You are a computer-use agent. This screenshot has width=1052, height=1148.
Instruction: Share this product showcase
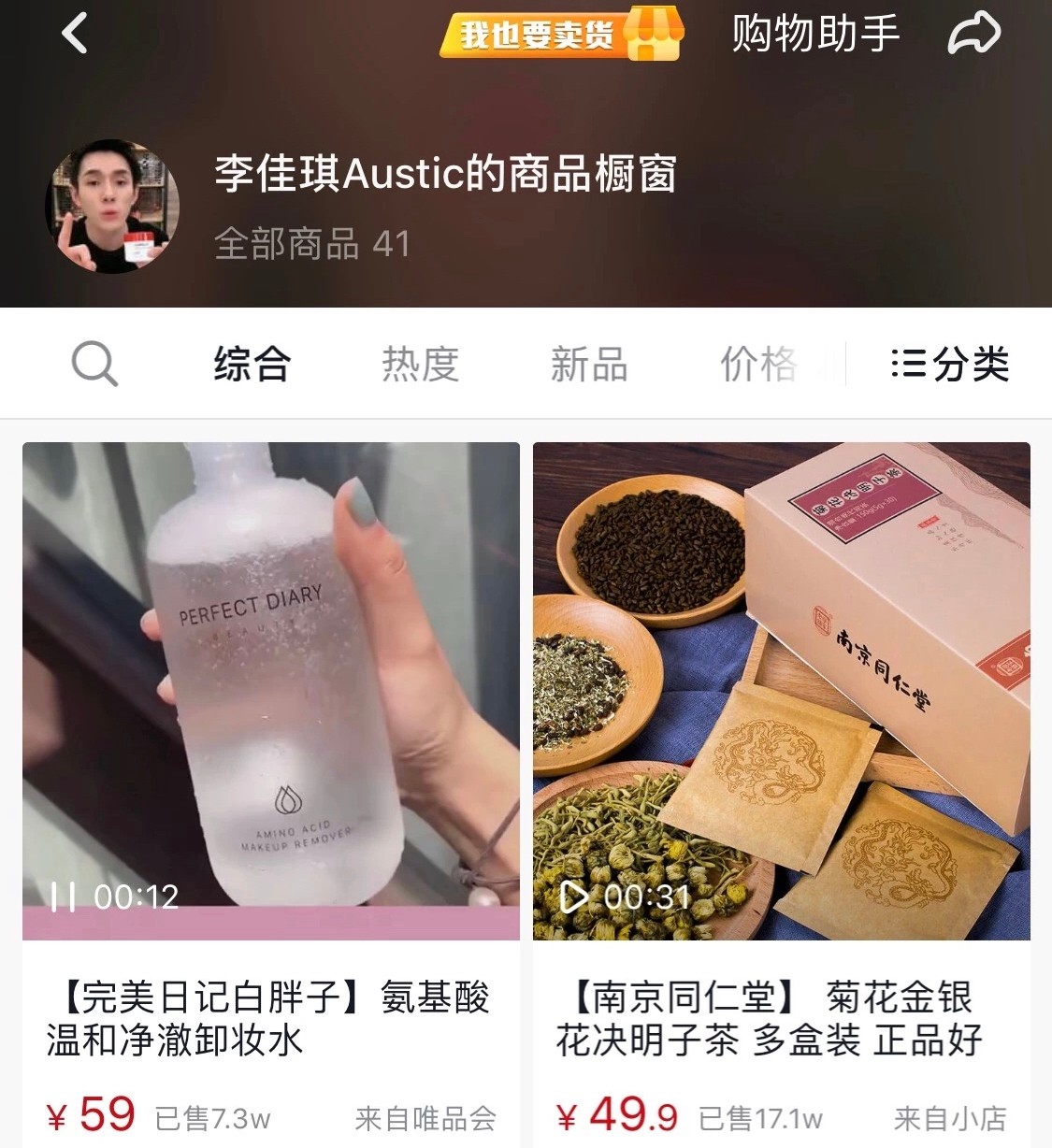pos(974,35)
